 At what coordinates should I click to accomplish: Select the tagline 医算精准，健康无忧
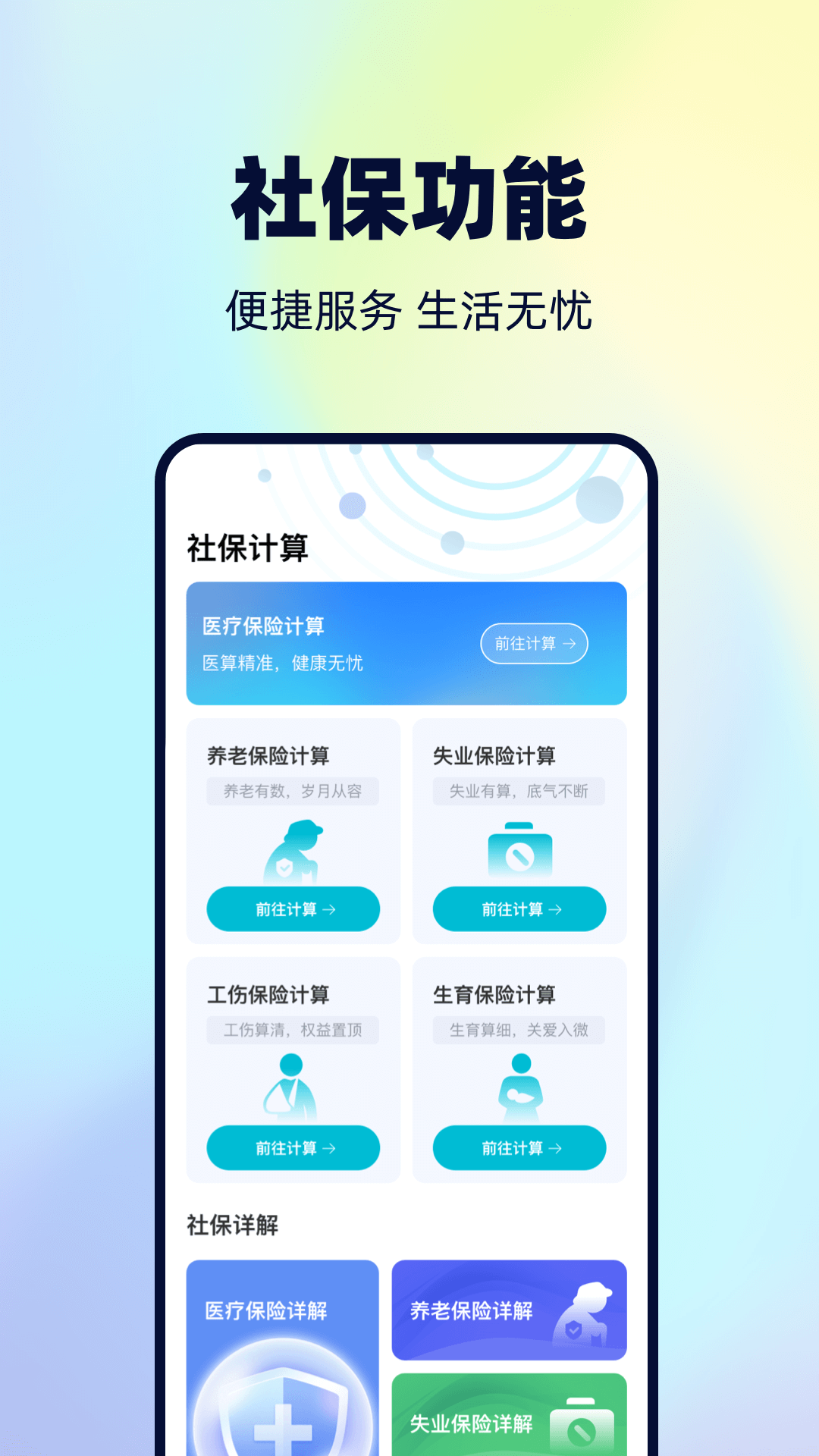pos(284,662)
